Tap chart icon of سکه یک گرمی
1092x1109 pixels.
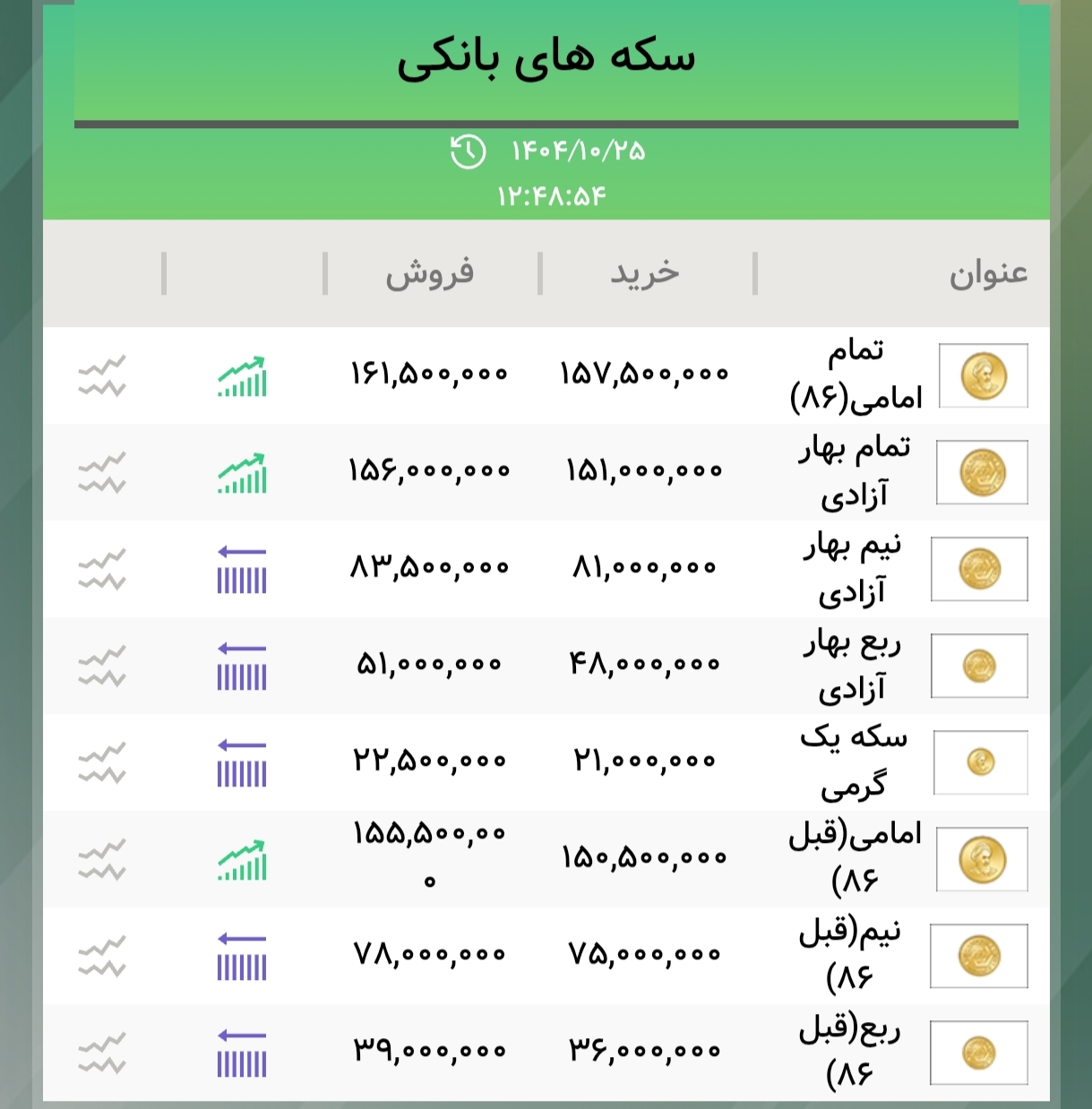(101, 763)
